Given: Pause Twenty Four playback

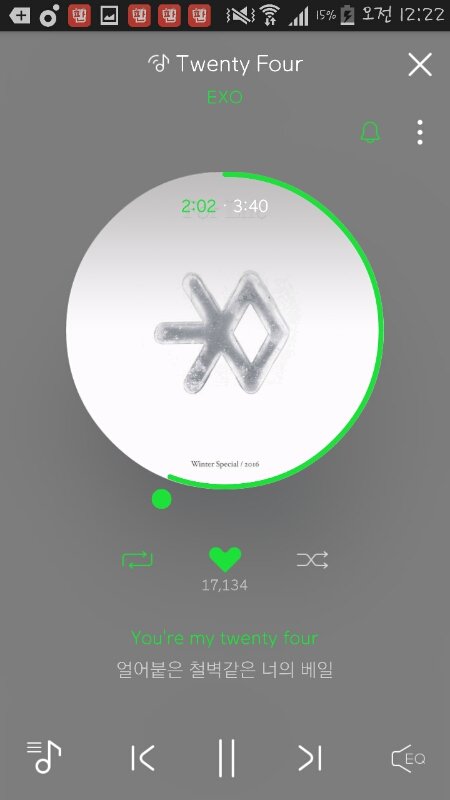Looking at the screenshot, I should 227,758.
